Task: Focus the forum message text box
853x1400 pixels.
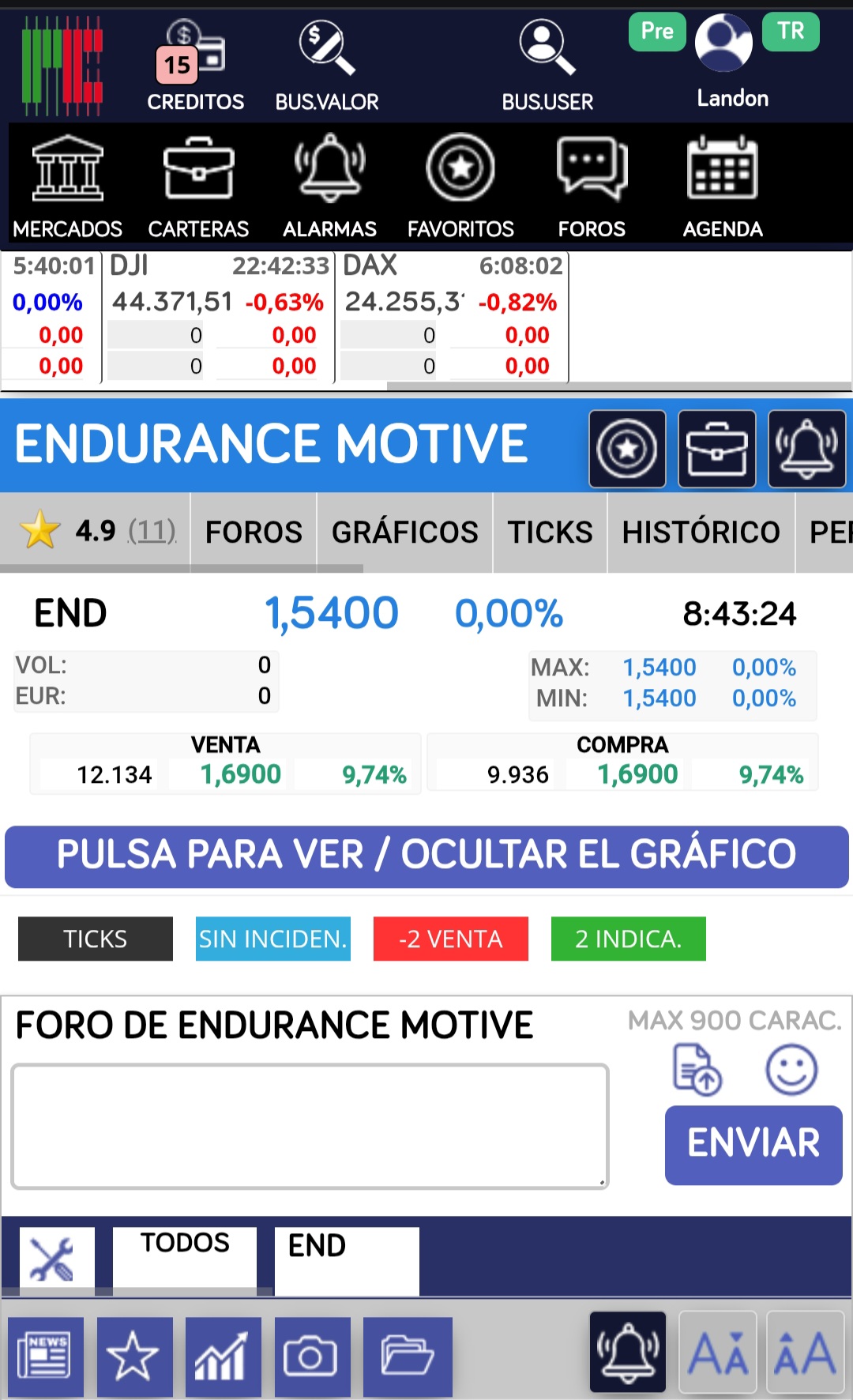Action: click(x=310, y=1126)
